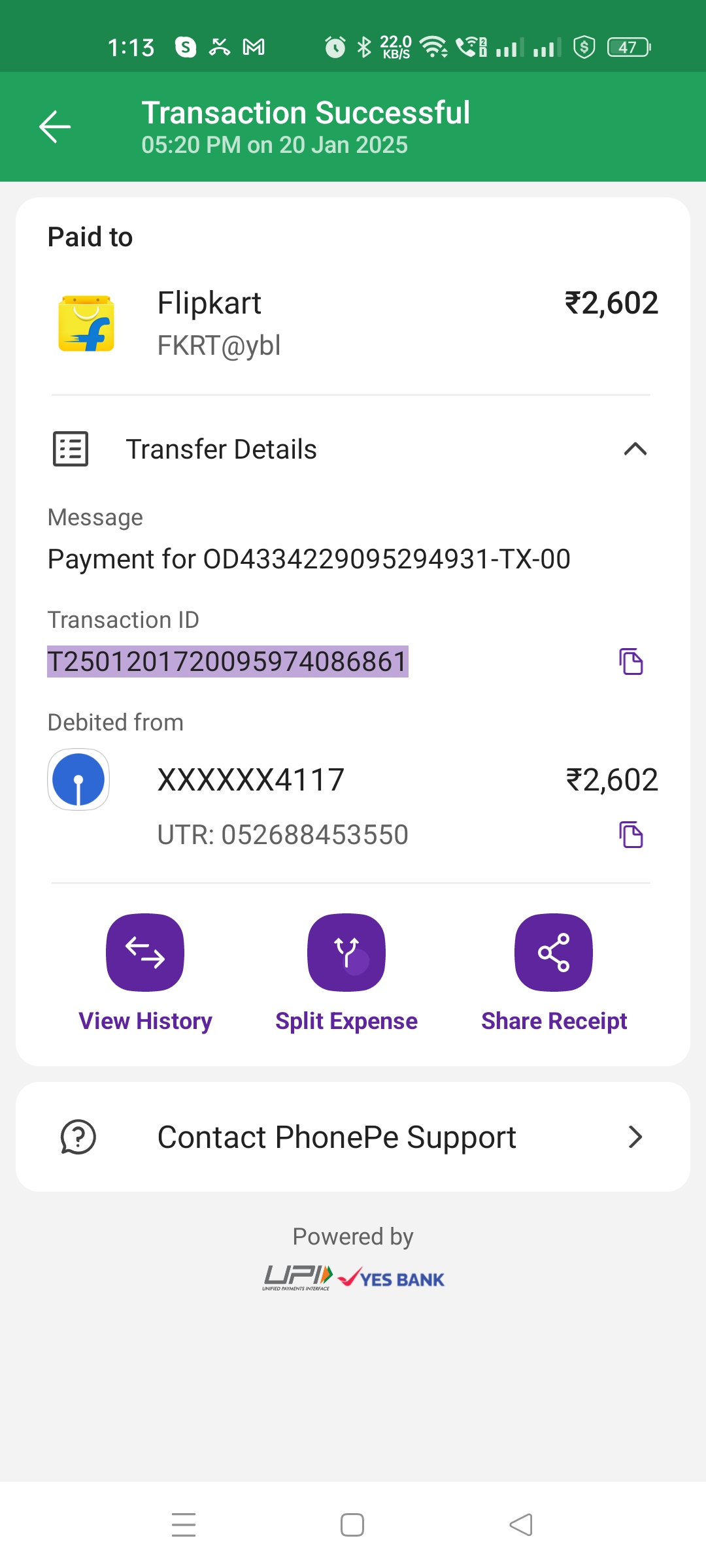The height and width of the screenshot is (1568, 706).
Task: Collapse the Transfer Details section
Action: 635,449
